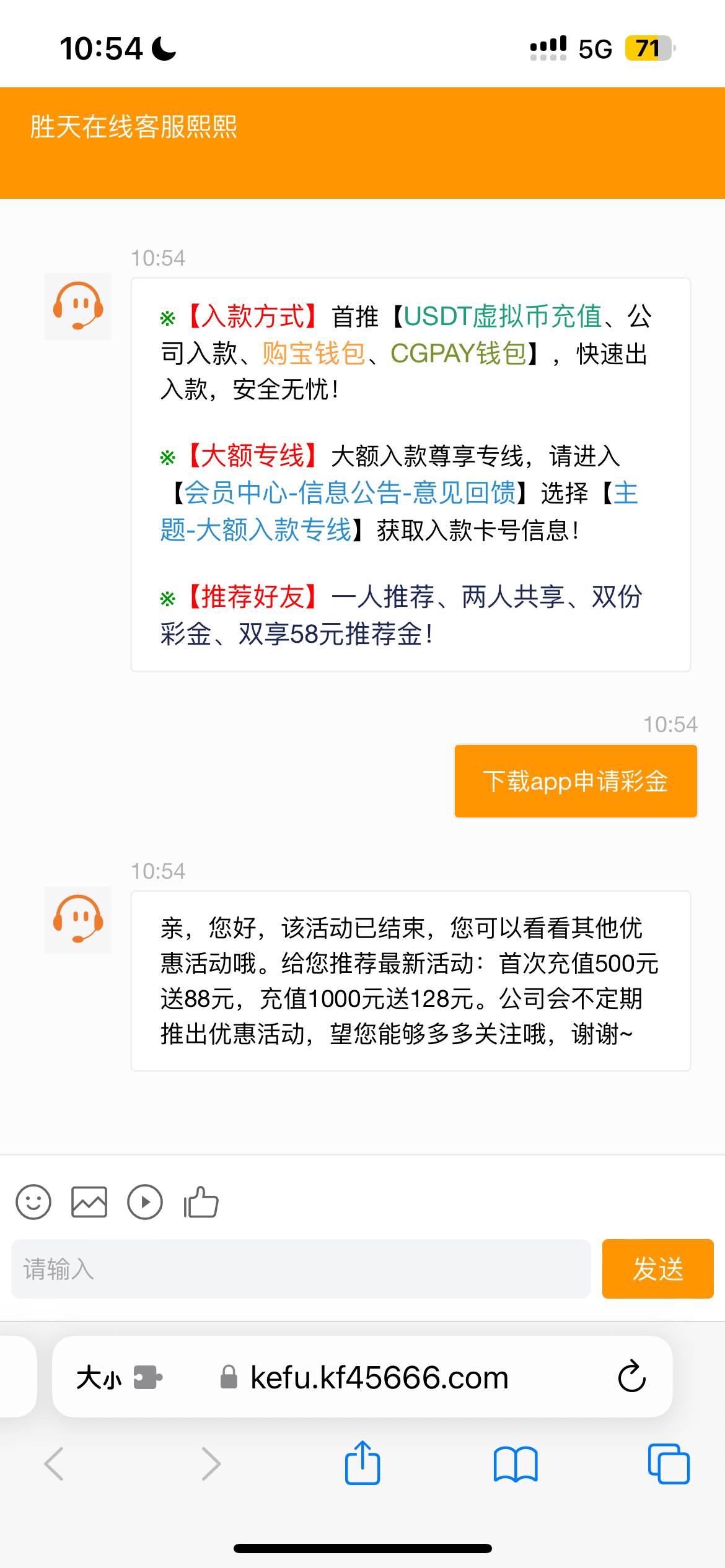Show all open browser tabs
The height and width of the screenshot is (1568, 725).
tap(669, 1464)
